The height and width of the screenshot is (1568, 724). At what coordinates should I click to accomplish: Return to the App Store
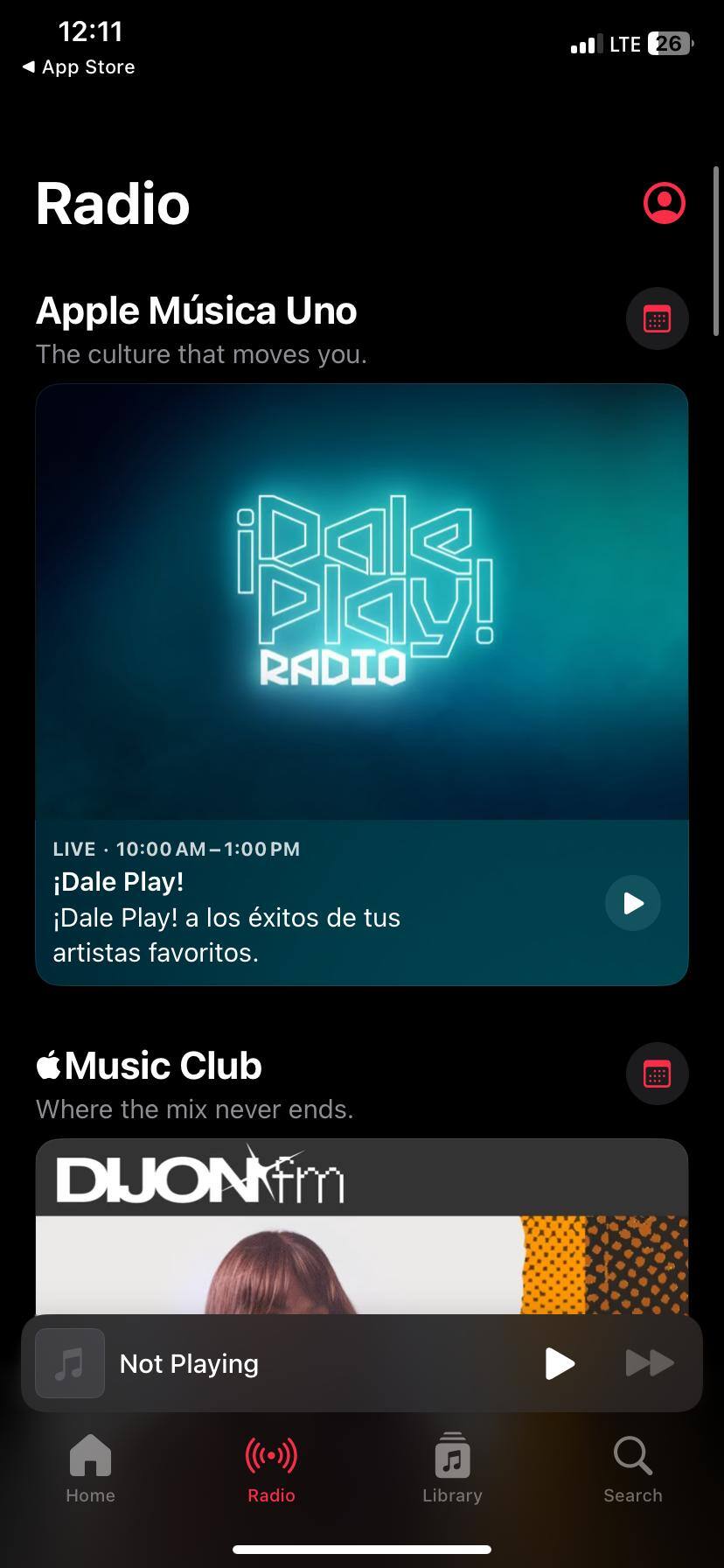coord(79,67)
